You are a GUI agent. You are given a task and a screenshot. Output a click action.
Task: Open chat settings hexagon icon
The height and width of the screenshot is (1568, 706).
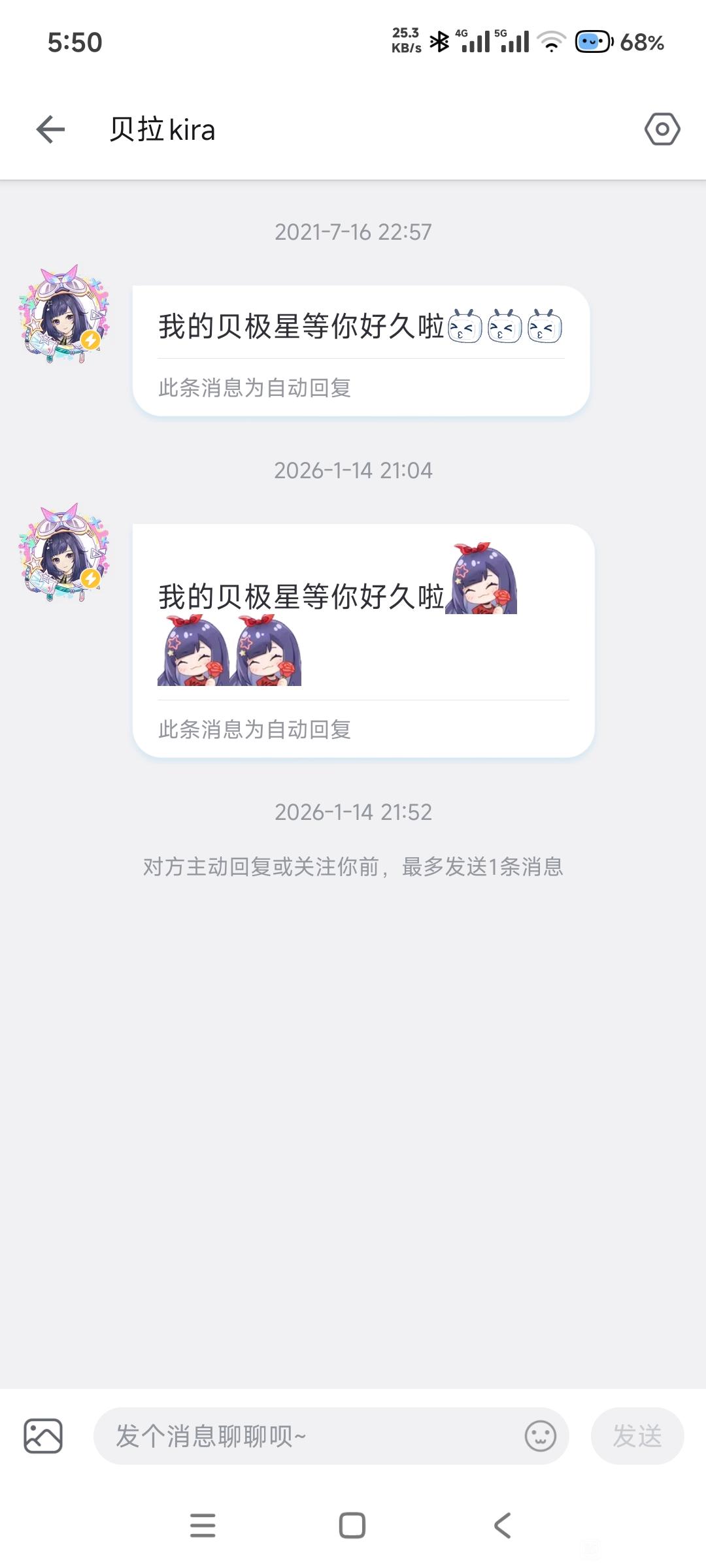(662, 129)
